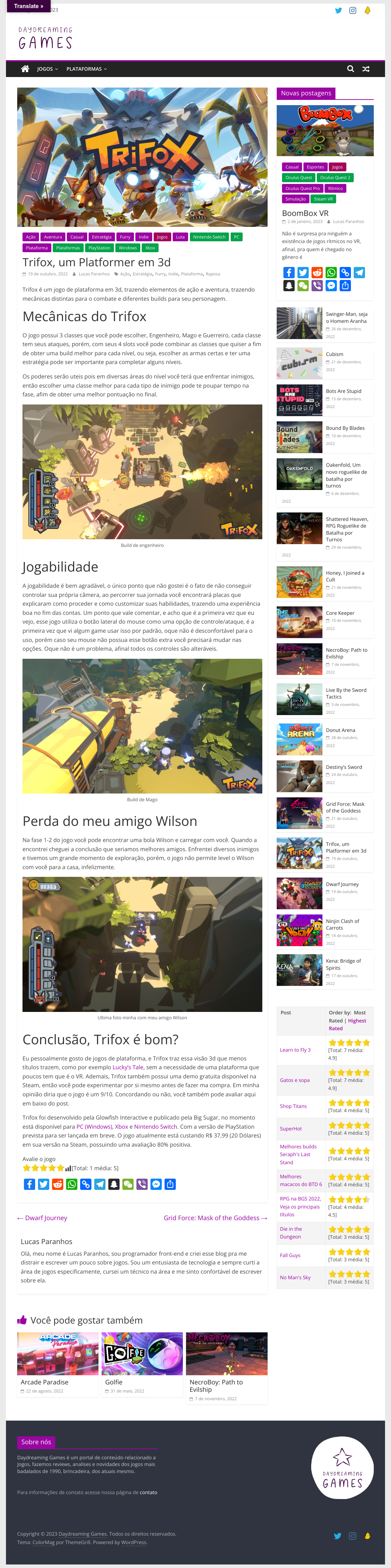
Task: Open BoomBox VR post
Action: (x=305, y=213)
